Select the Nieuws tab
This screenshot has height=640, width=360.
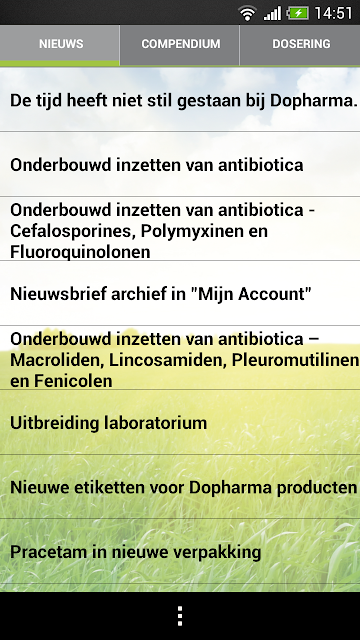(60, 45)
